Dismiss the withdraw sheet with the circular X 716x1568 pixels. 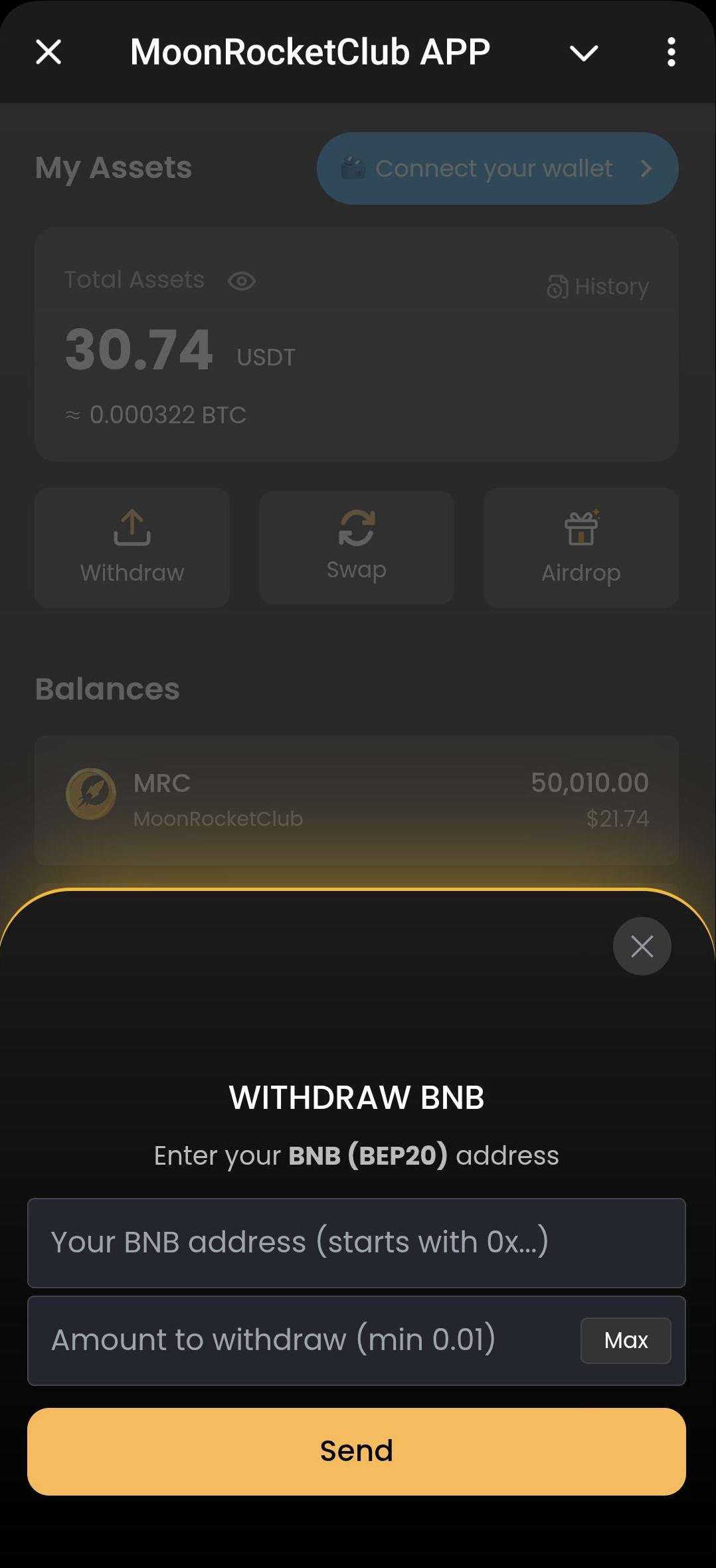point(641,946)
